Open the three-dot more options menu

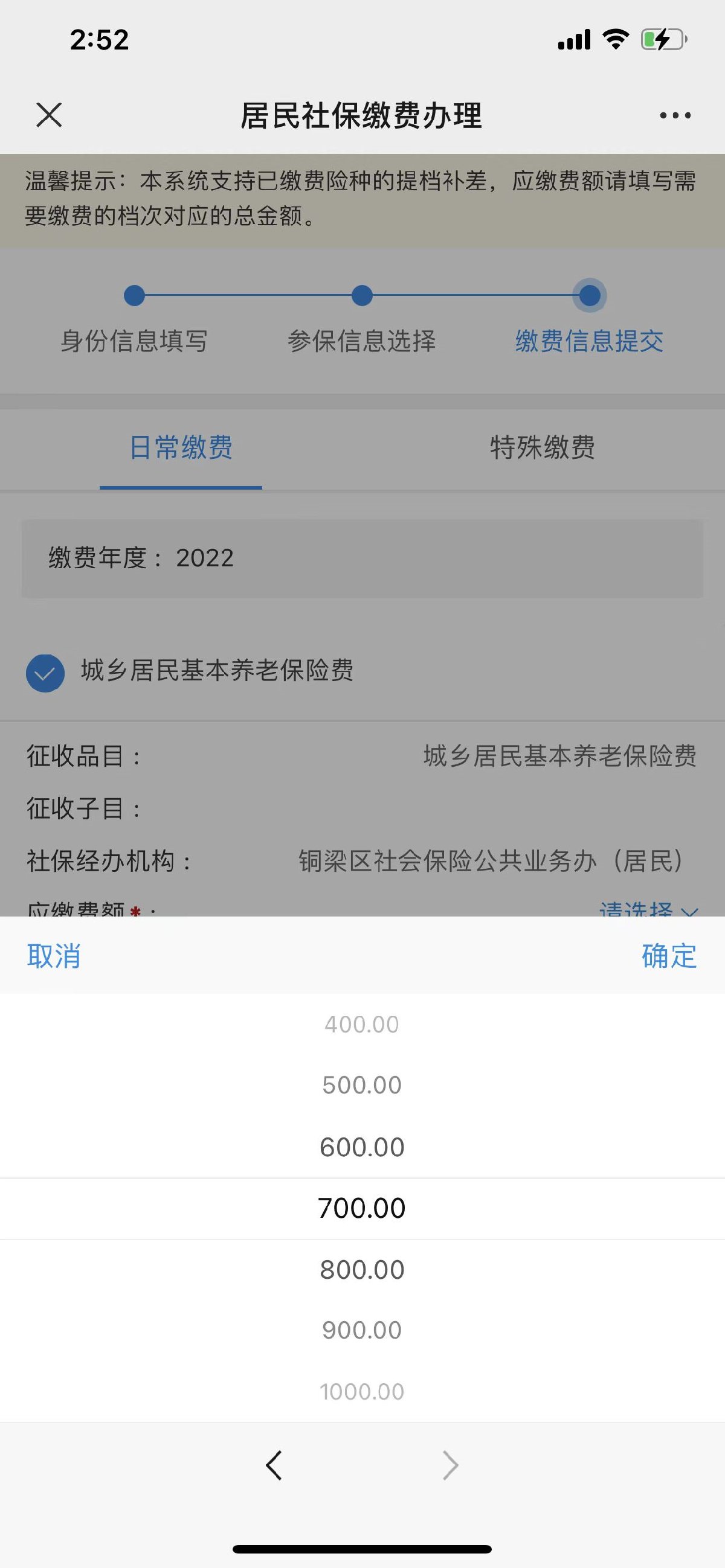click(675, 115)
